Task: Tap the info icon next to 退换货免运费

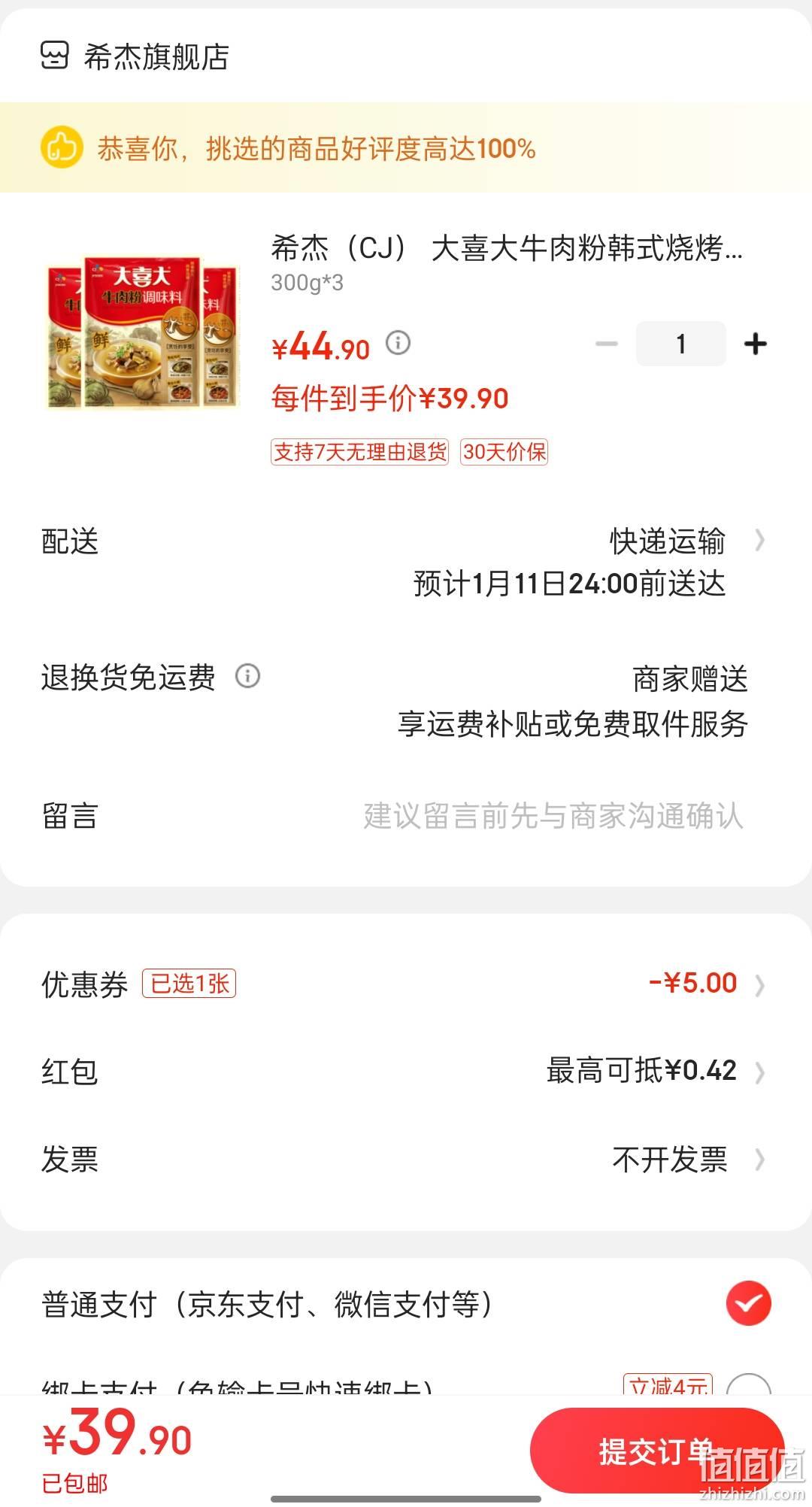Action: pos(248,676)
